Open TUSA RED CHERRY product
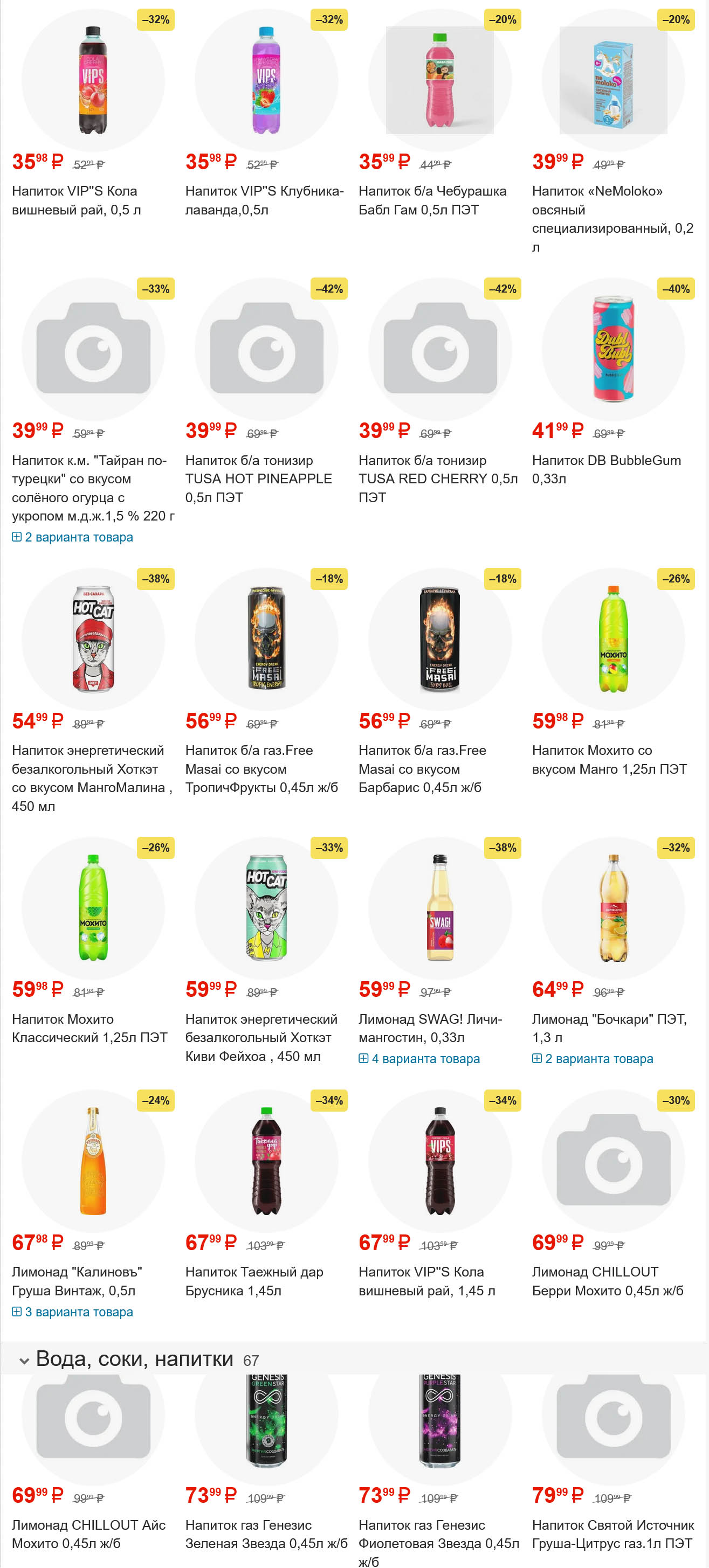The height and width of the screenshot is (1568, 709). 437,478
